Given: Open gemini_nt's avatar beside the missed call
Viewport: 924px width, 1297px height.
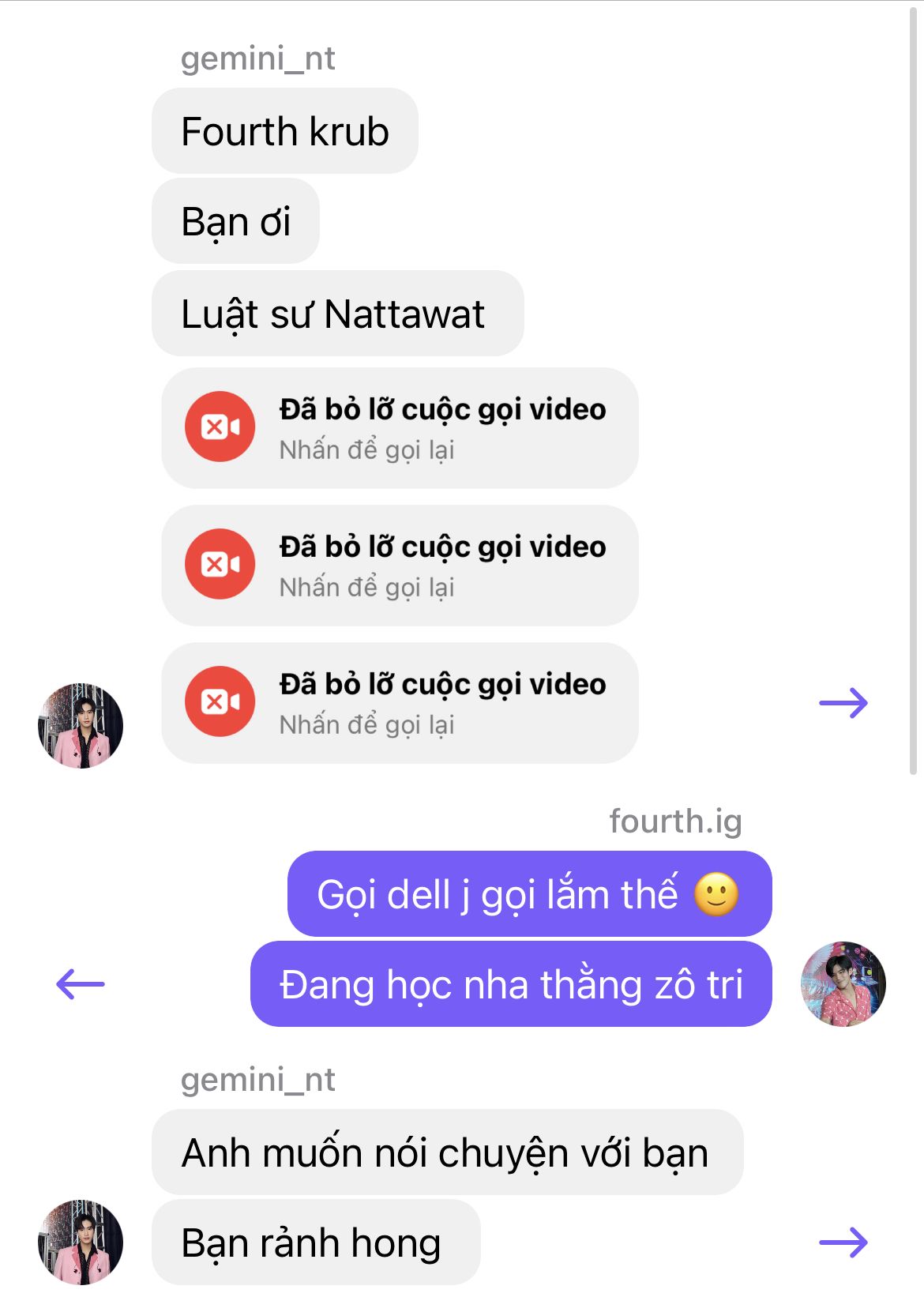Looking at the screenshot, I should (x=81, y=725).
